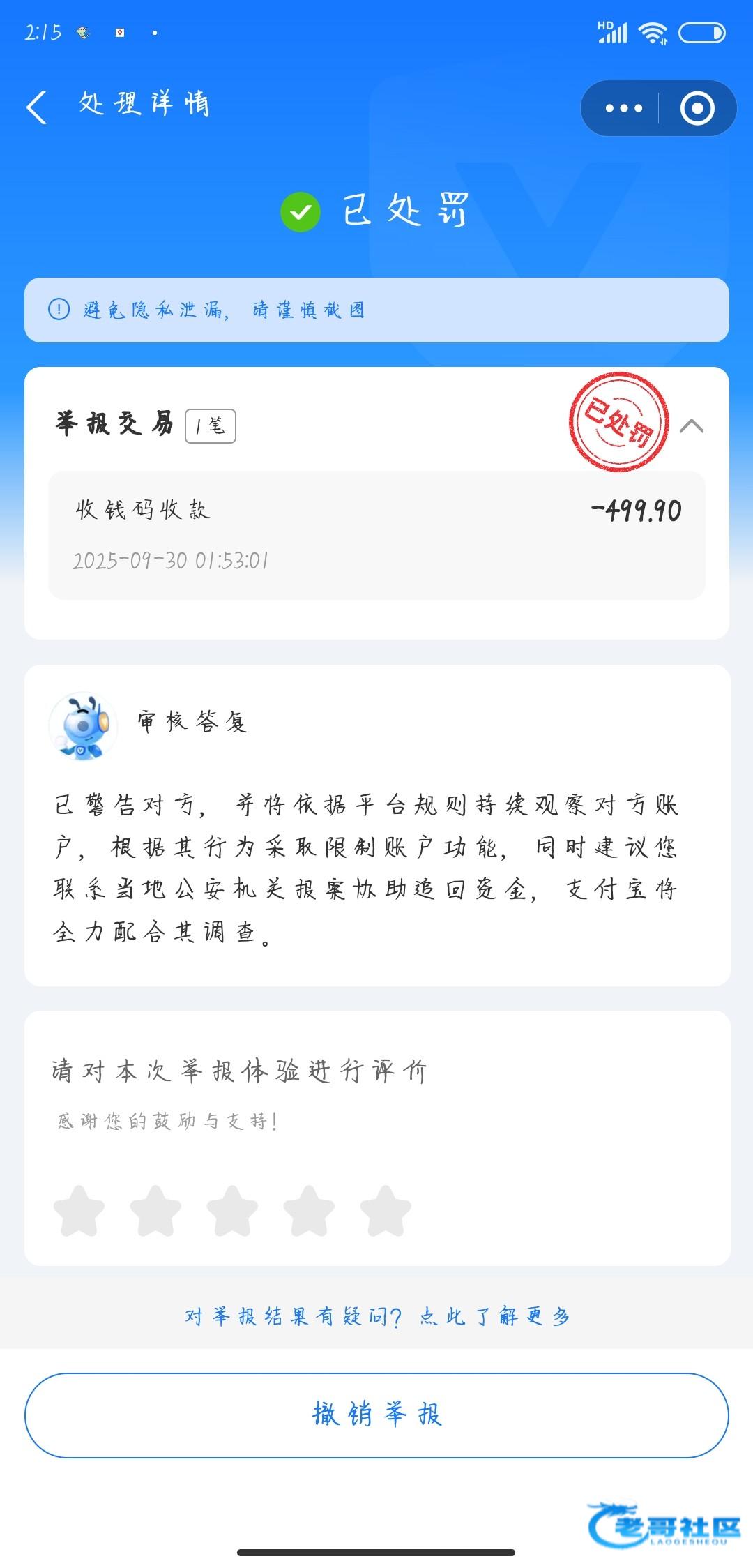Close the mini program with the circle button

tap(697, 109)
